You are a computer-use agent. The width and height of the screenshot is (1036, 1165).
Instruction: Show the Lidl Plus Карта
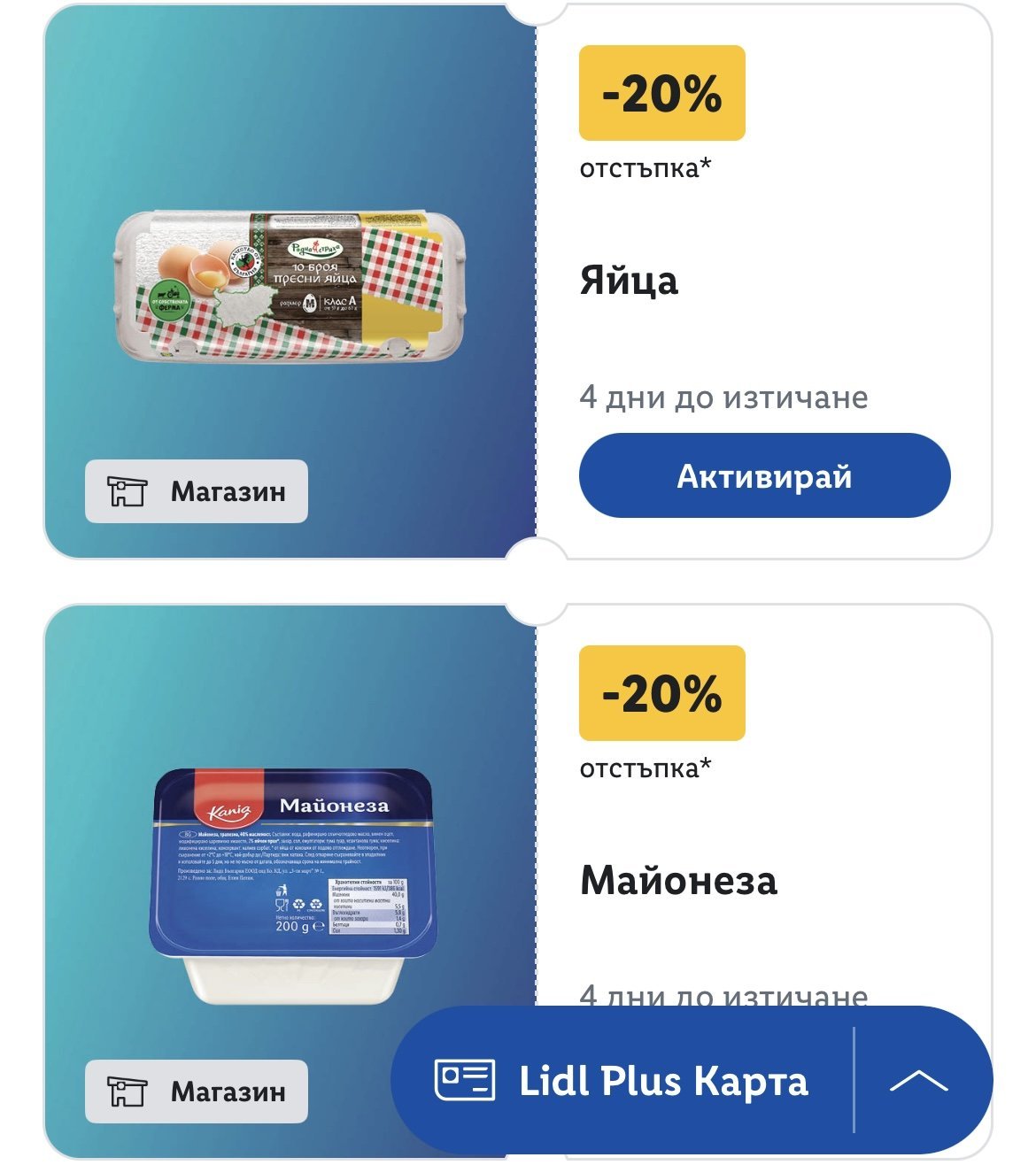(622, 1081)
